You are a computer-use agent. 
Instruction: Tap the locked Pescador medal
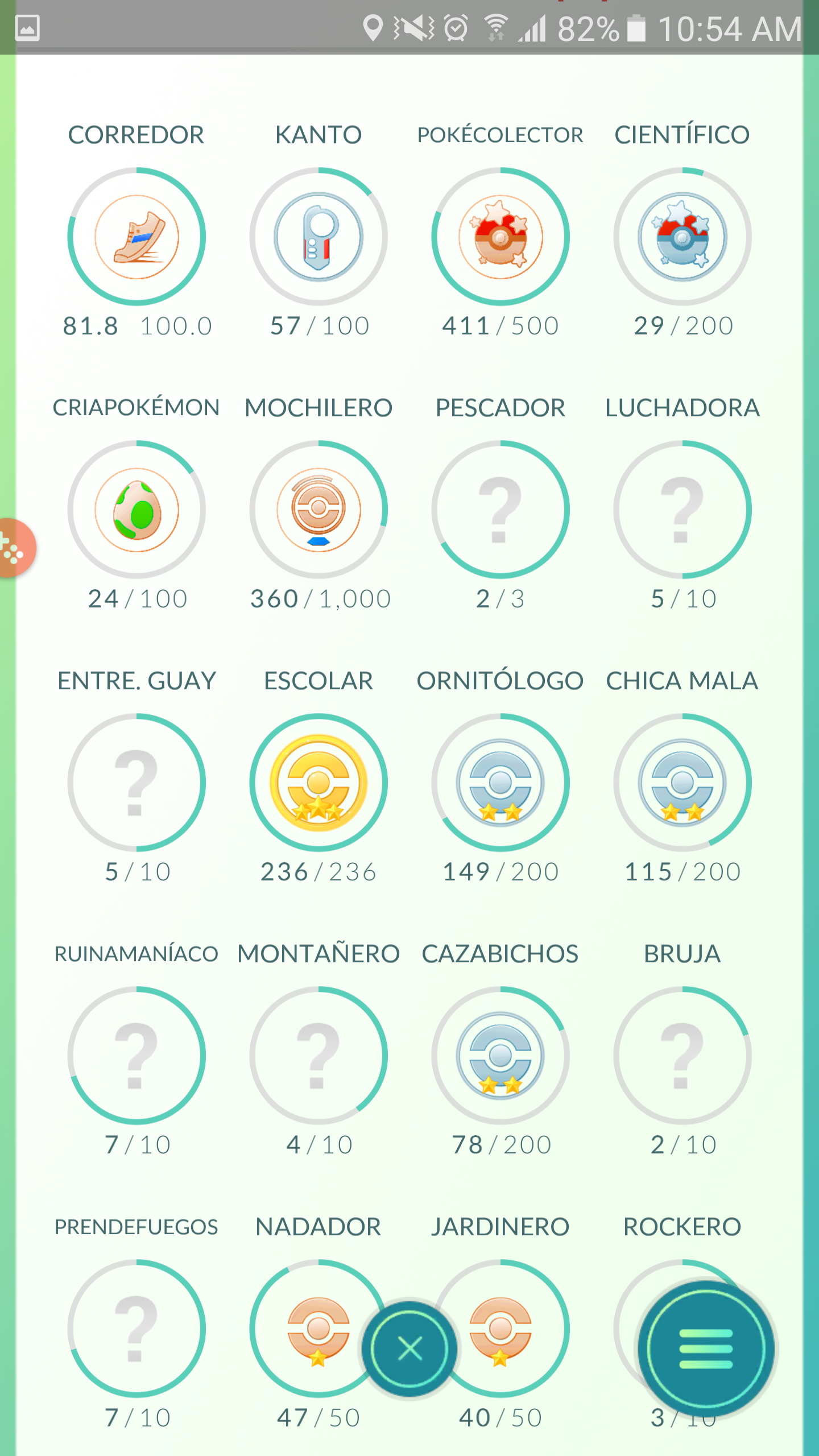coord(500,510)
